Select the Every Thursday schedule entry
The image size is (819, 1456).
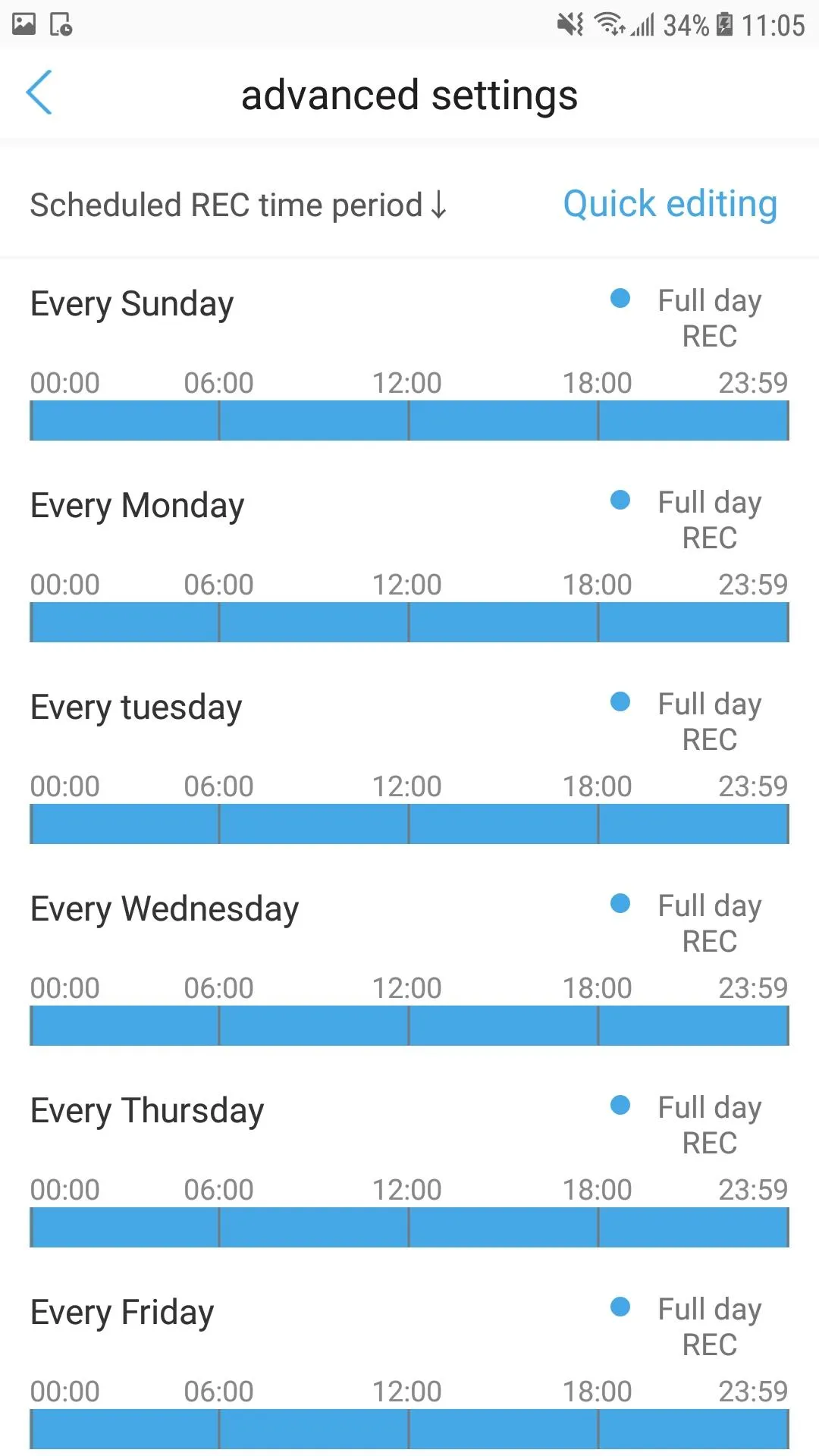(148, 1110)
